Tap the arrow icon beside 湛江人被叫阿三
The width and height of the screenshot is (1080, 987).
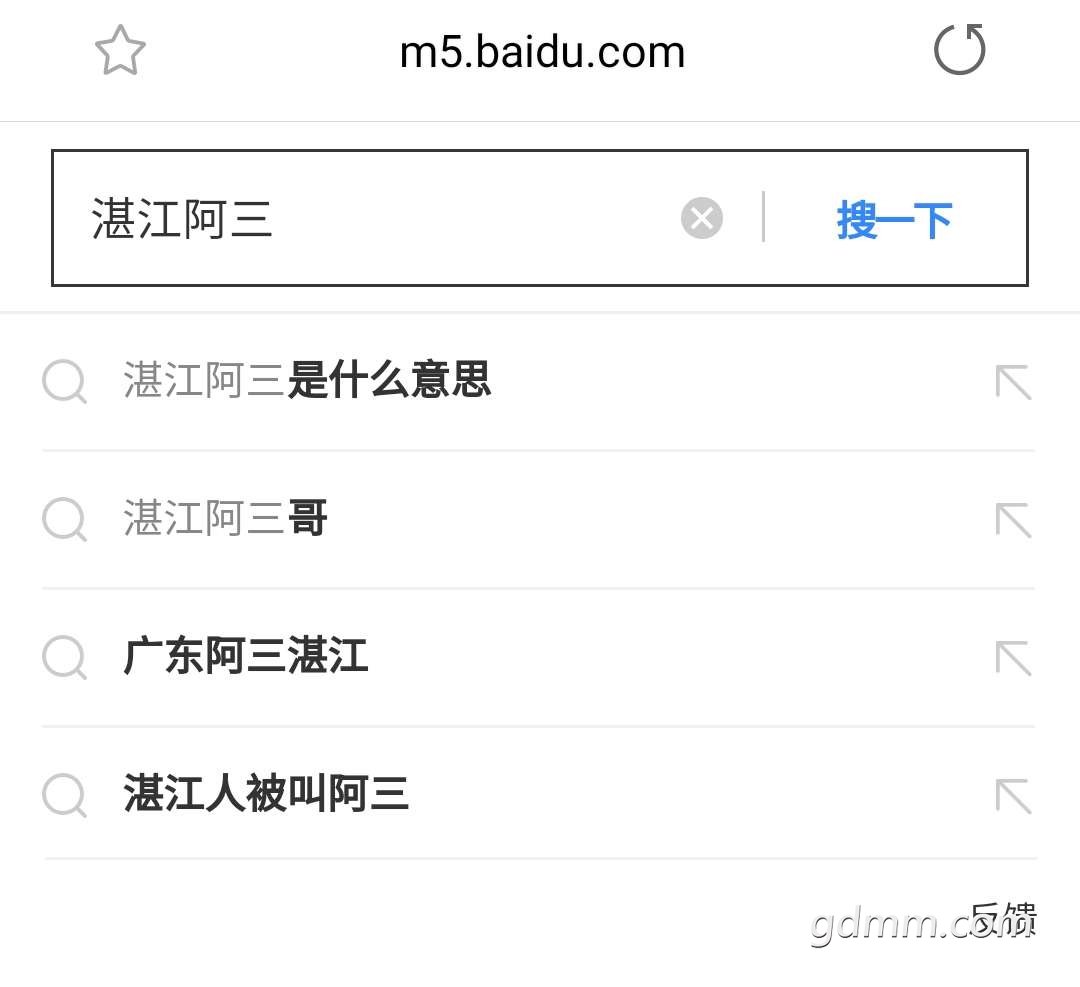pos(1013,796)
